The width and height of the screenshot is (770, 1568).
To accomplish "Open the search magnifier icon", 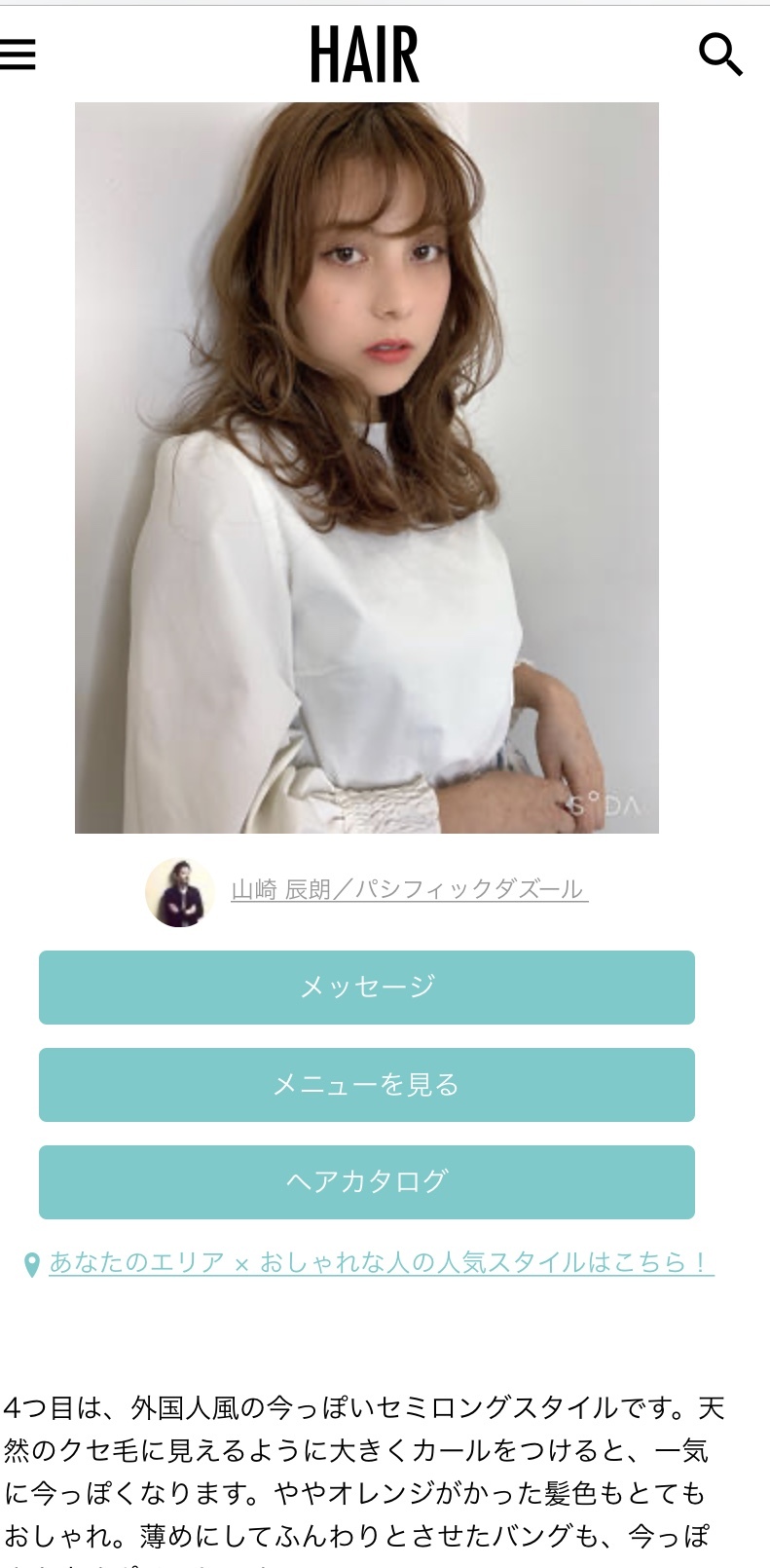I will point(720,55).
